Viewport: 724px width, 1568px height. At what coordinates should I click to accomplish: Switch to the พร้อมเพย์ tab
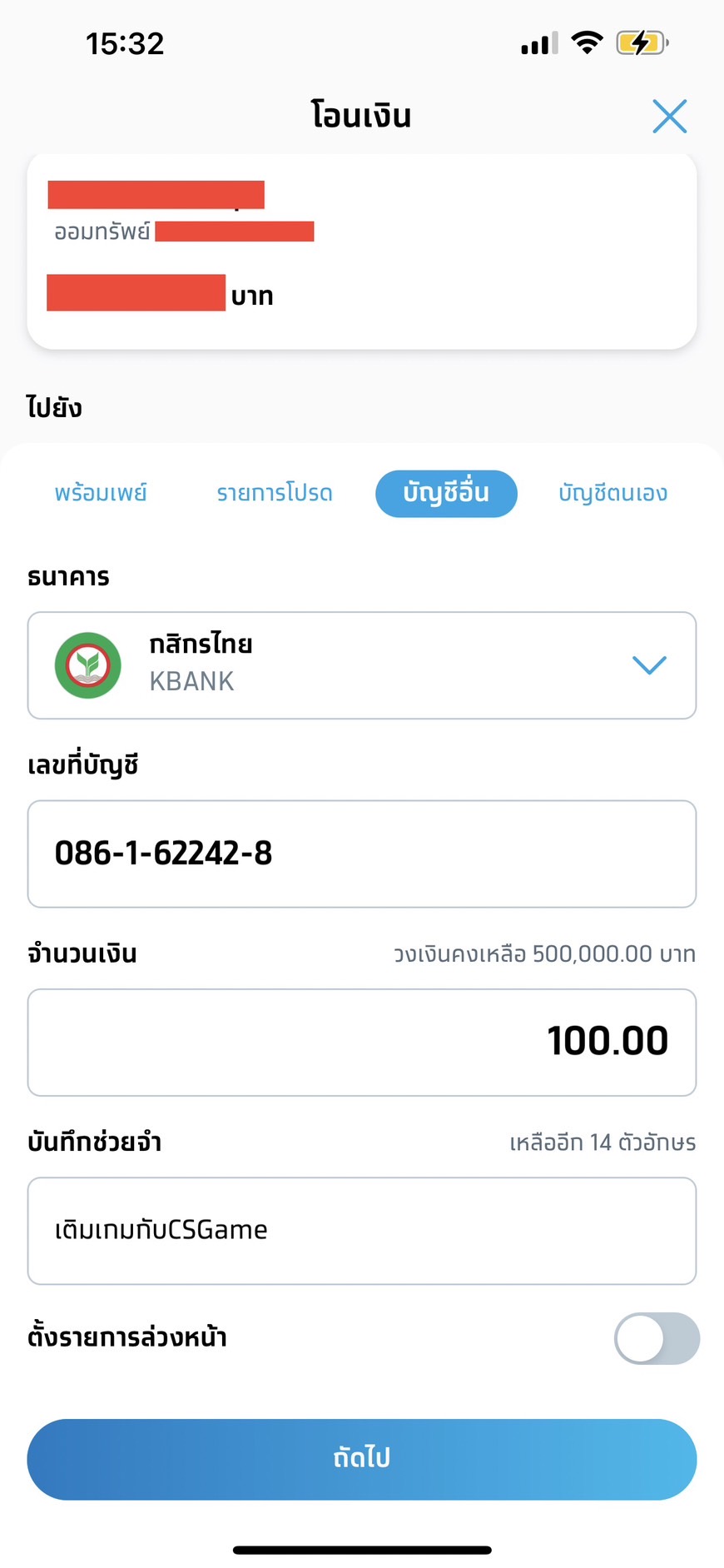(101, 493)
